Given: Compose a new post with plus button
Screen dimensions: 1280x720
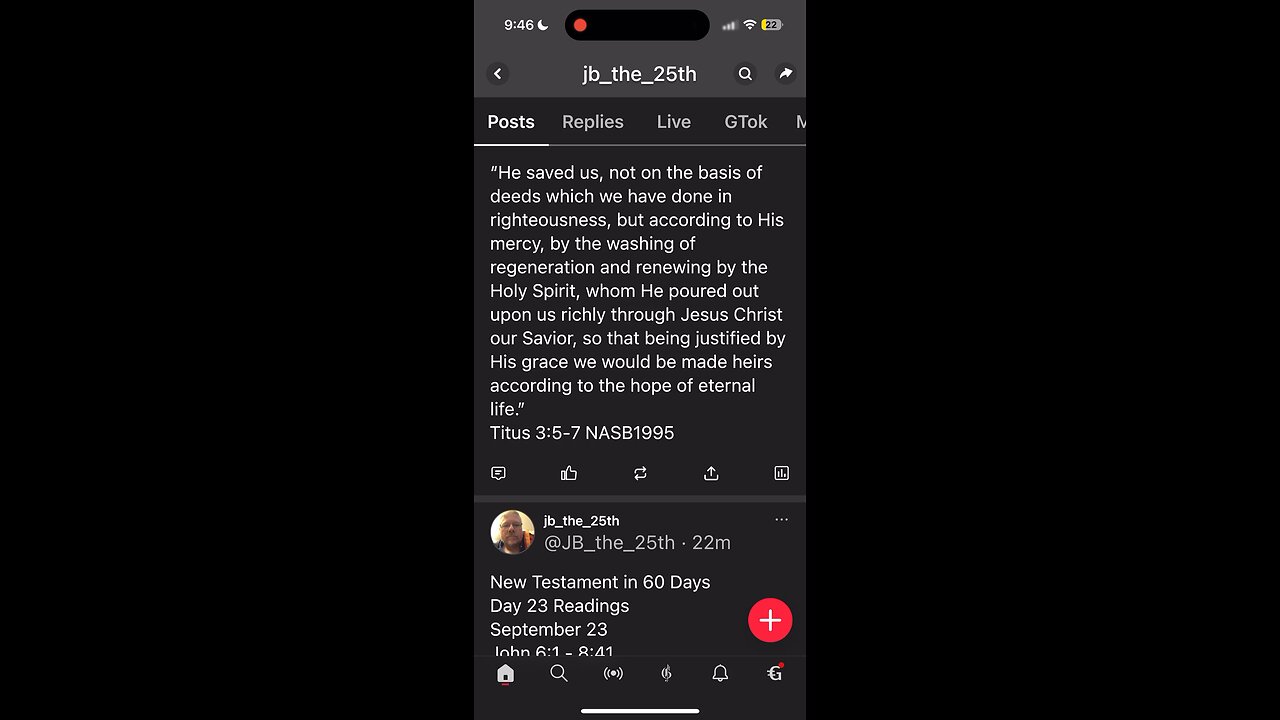Looking at the screenshot, I should (770, 621).
